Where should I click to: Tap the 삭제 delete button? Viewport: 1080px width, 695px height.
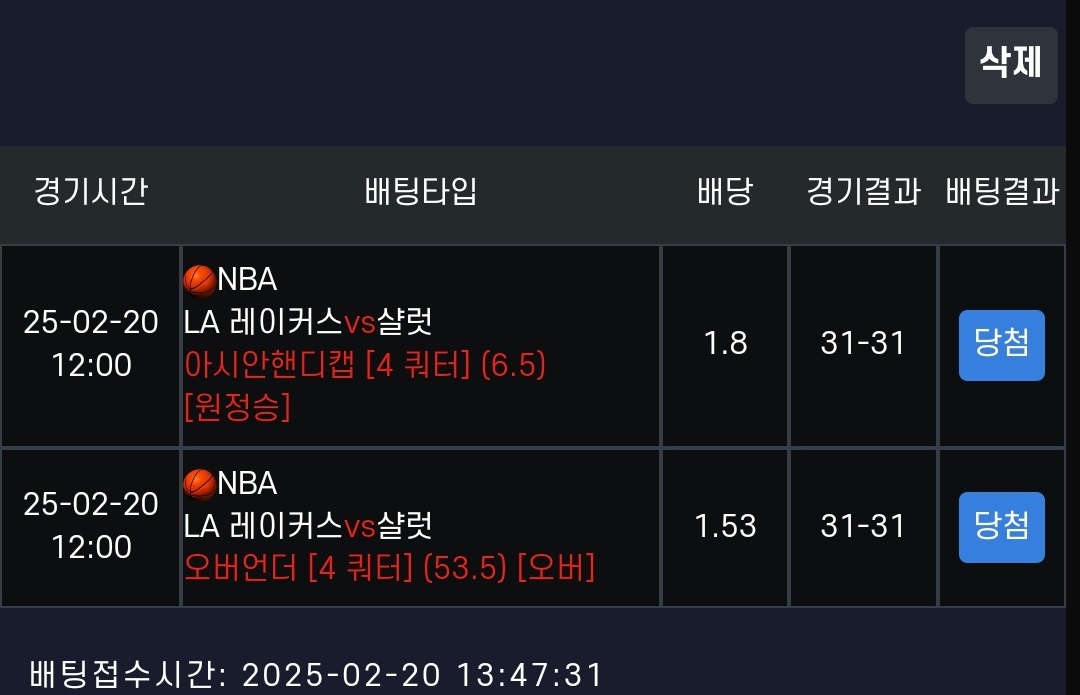[x=1010, y=64]
